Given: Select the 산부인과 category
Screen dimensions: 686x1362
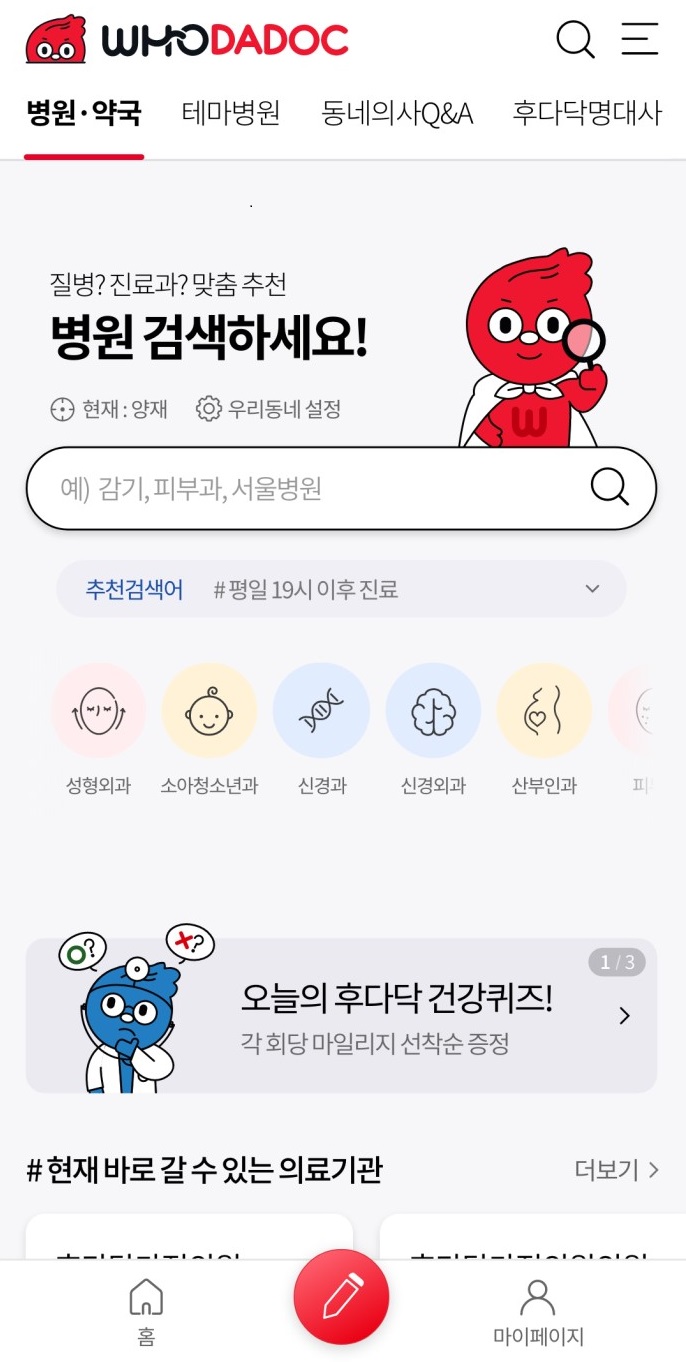Looking at the screenshot, I should 544,730.
